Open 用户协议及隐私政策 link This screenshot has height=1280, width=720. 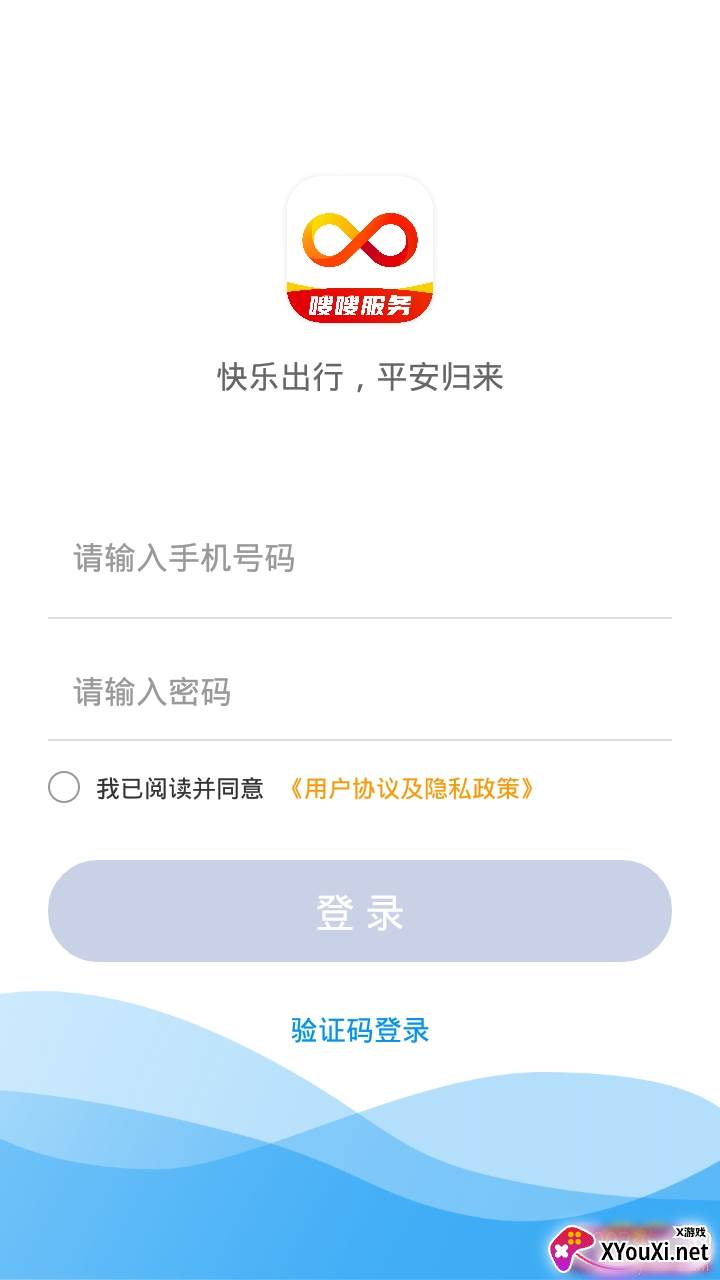[x=411, y=788]
